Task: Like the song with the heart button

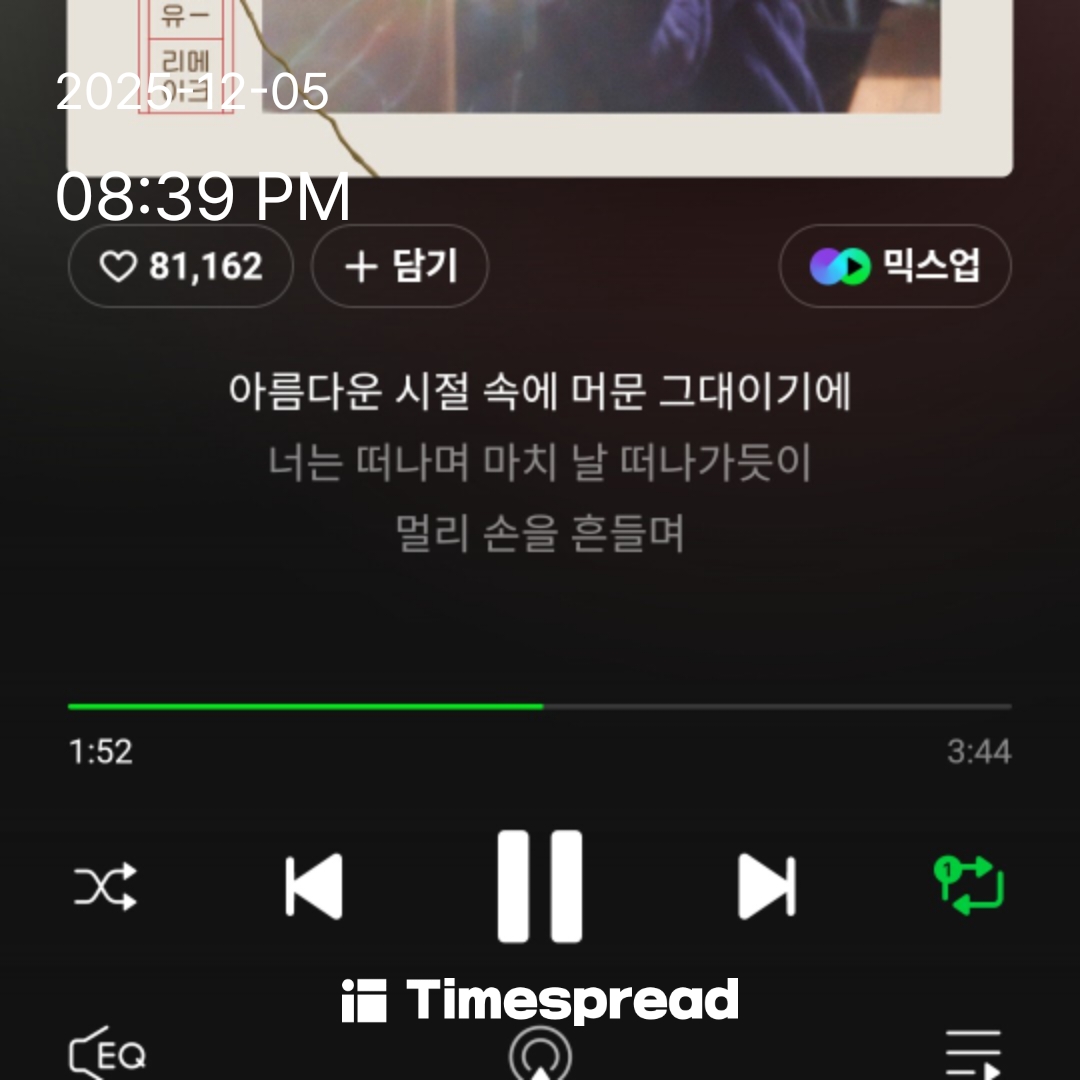Action: click(181, 266)
